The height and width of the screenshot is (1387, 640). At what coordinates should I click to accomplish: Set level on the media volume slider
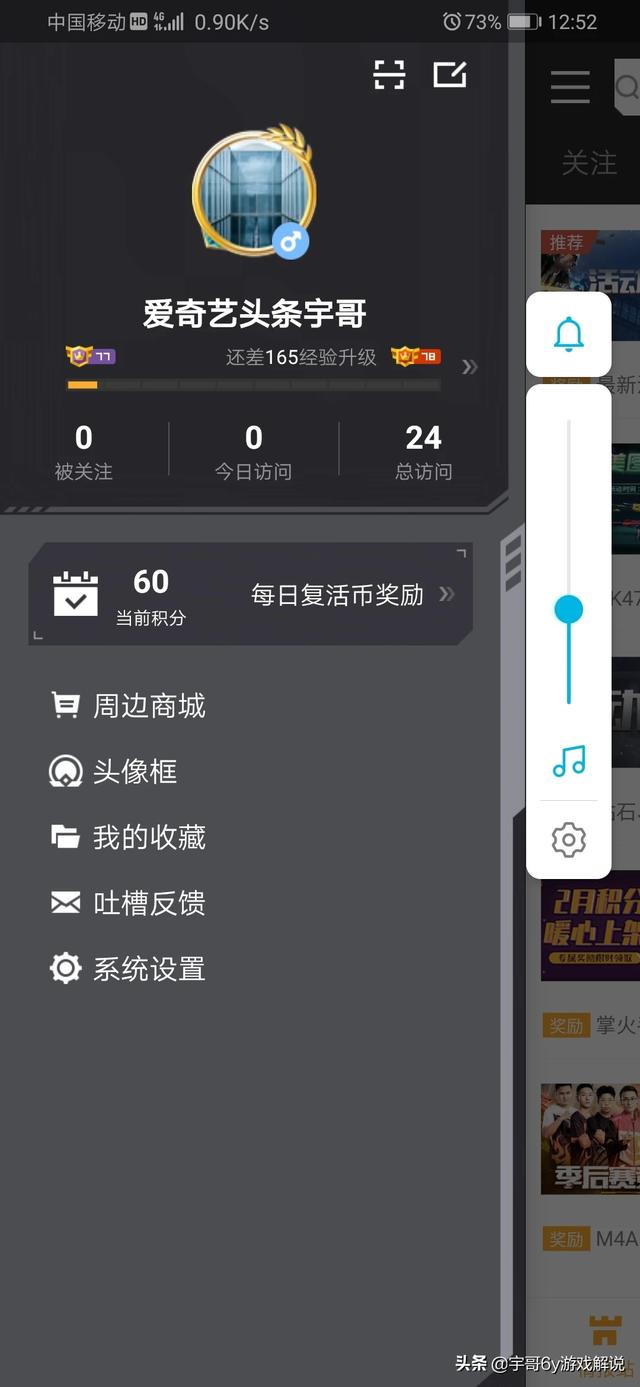coord(568,610)
